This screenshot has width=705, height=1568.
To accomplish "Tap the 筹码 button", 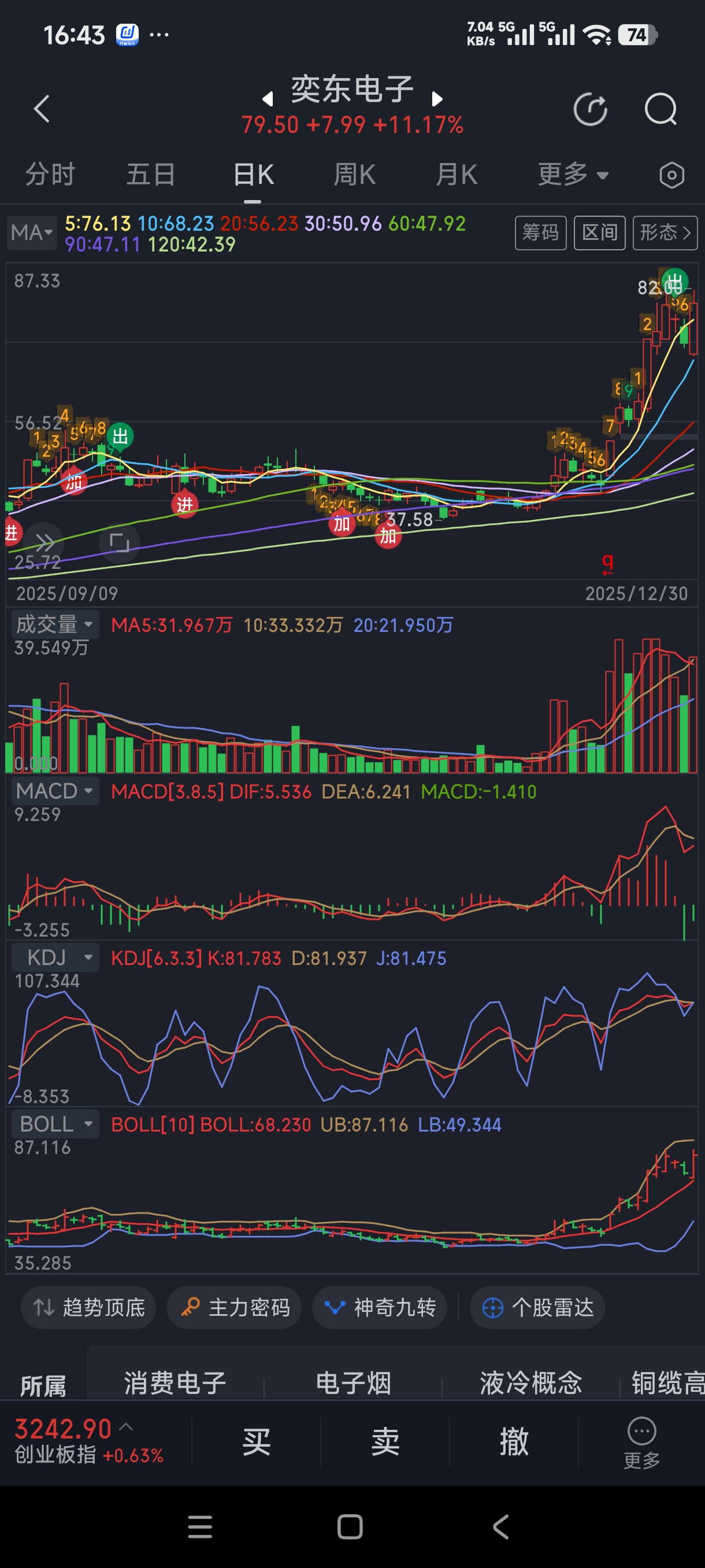I will [x=540, y=232].
